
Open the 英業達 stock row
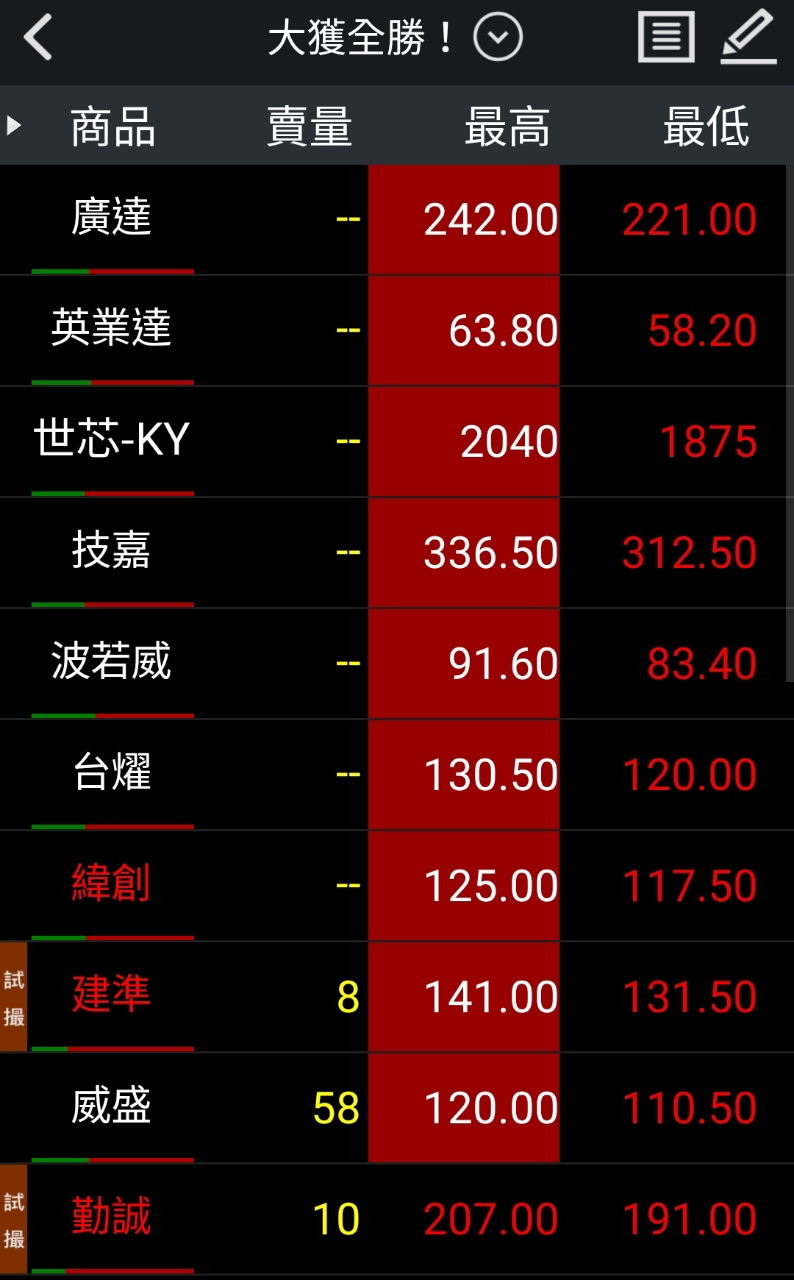(397, 331)
